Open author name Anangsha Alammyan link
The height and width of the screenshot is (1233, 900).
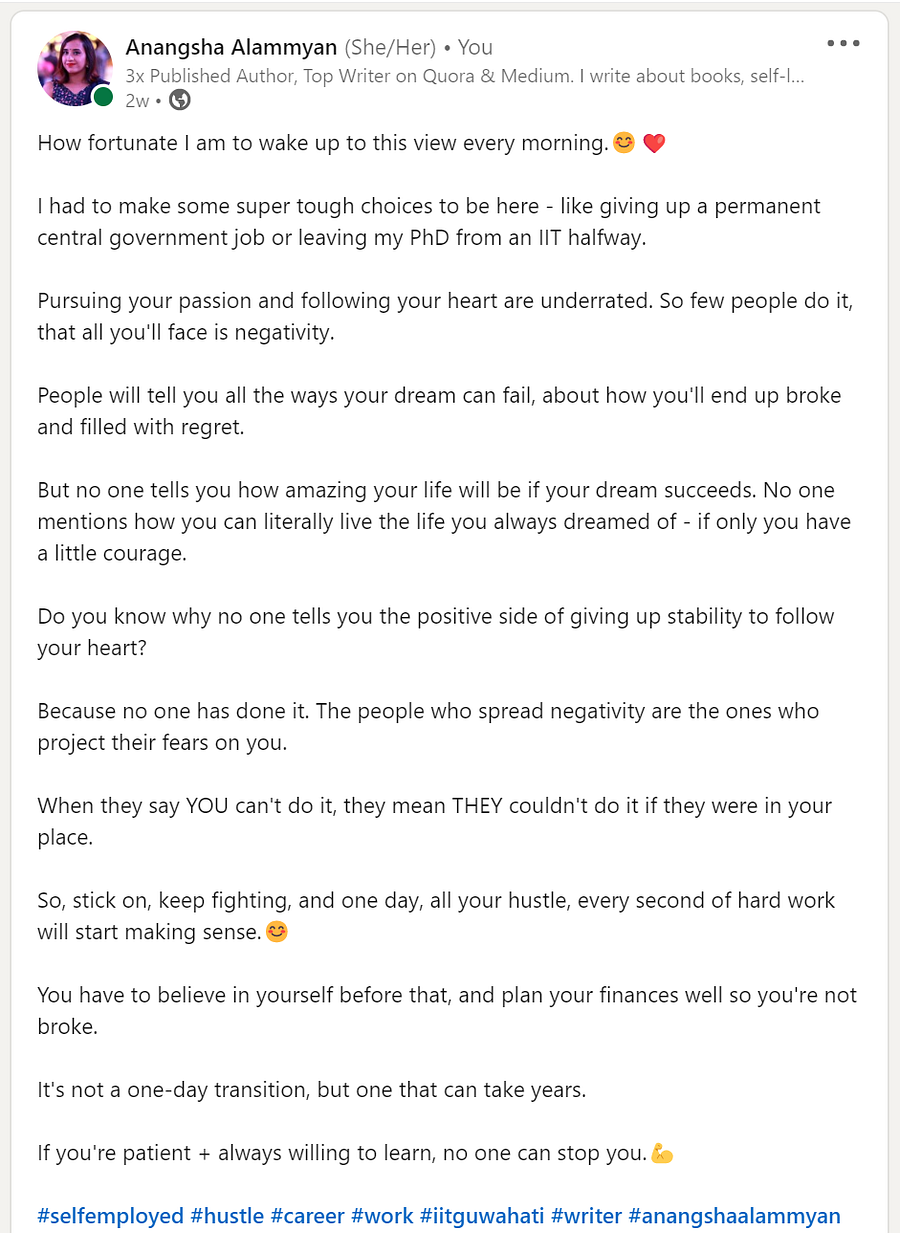point(231,47)
